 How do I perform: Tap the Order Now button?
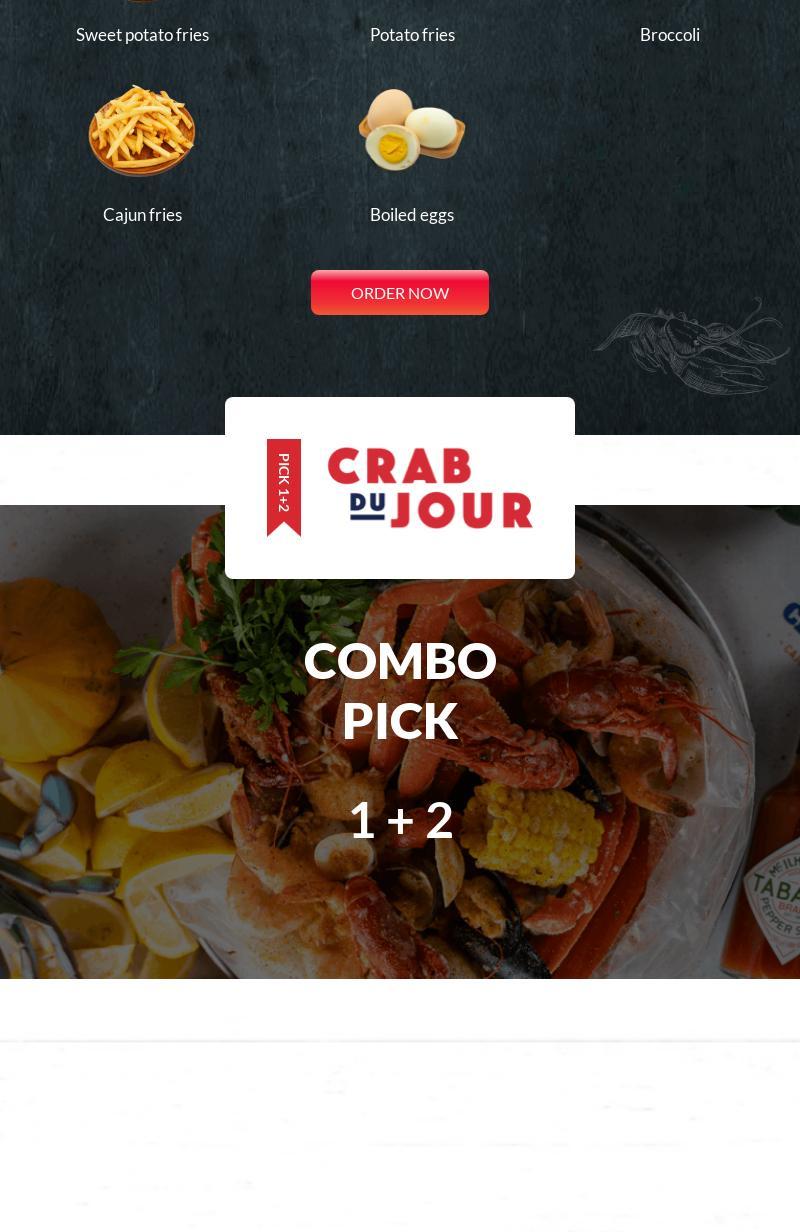coord(399,293)
